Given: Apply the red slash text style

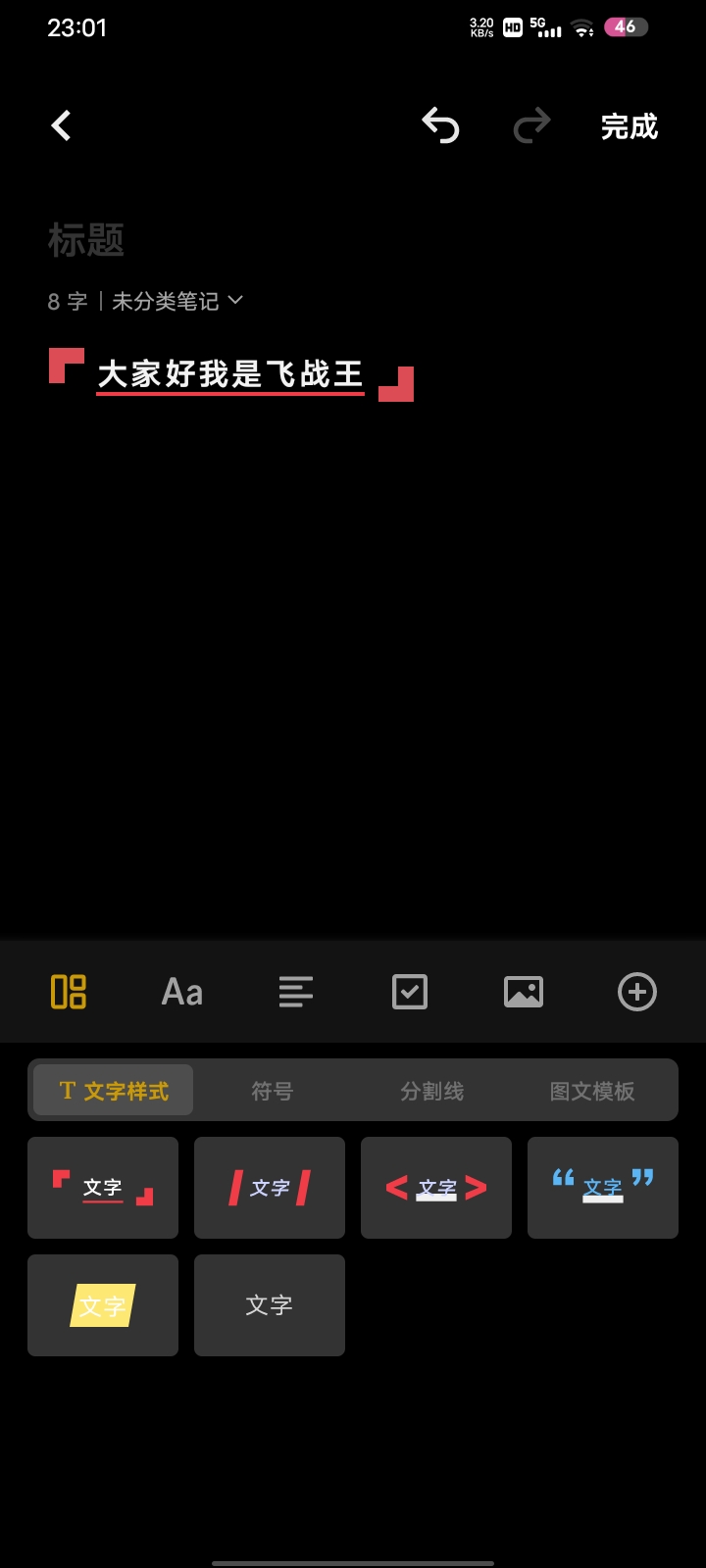Looking at the screenshot, I should [270, 1188].
